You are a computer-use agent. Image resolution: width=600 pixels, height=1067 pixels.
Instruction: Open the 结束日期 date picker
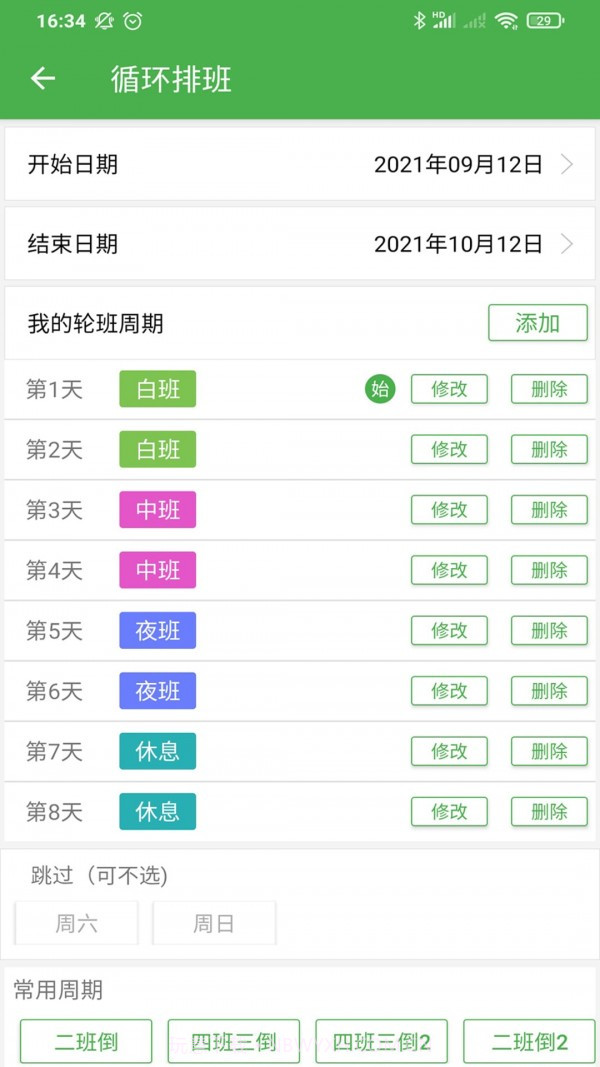tap(300, 244)
